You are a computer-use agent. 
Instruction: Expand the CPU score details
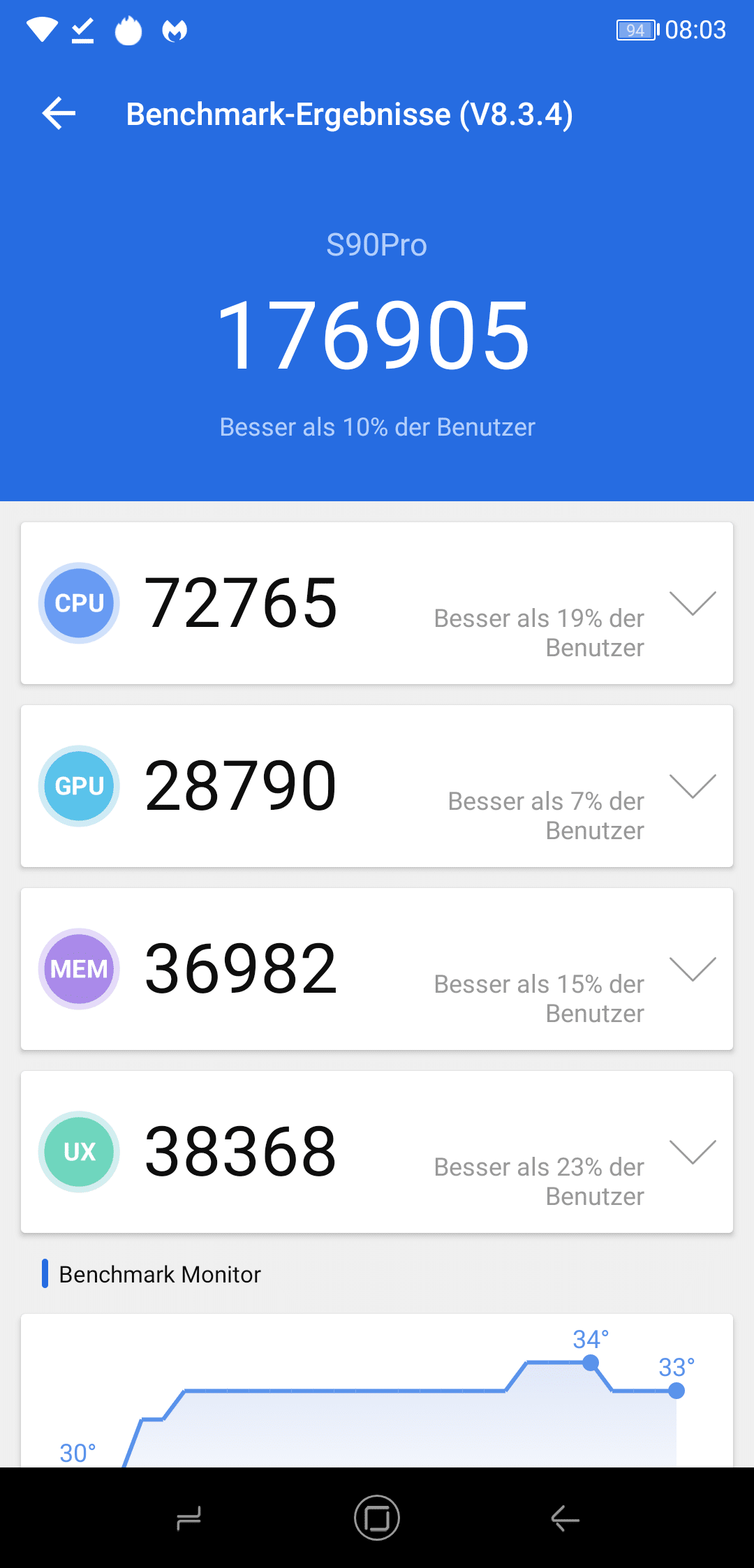pos(693,603)
